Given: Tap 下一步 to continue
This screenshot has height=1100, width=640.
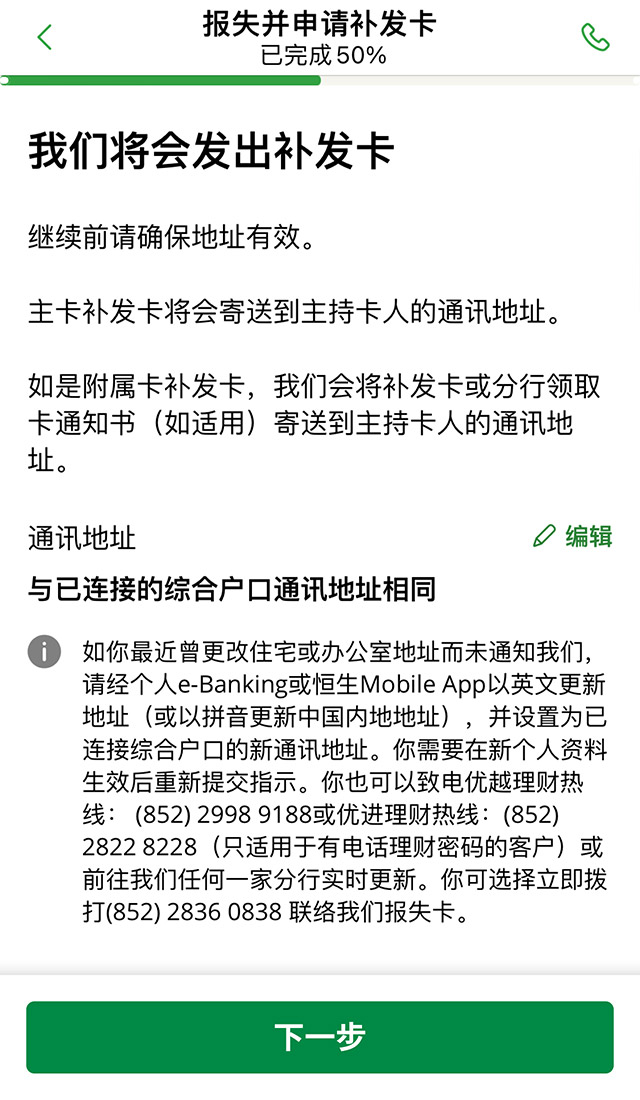Looking at the screenshot, I should pos(320,1037).
